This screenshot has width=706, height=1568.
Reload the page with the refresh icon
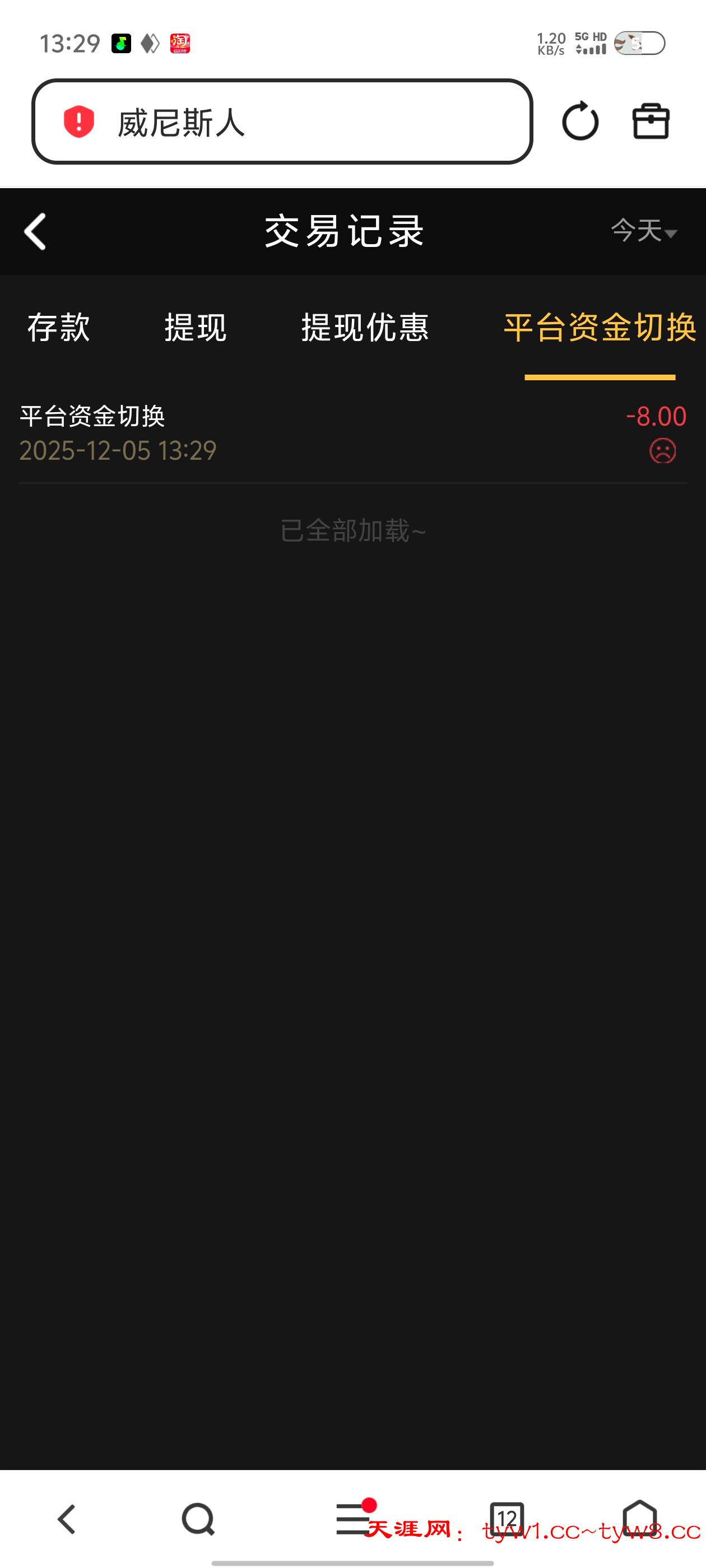pos(580,121)
